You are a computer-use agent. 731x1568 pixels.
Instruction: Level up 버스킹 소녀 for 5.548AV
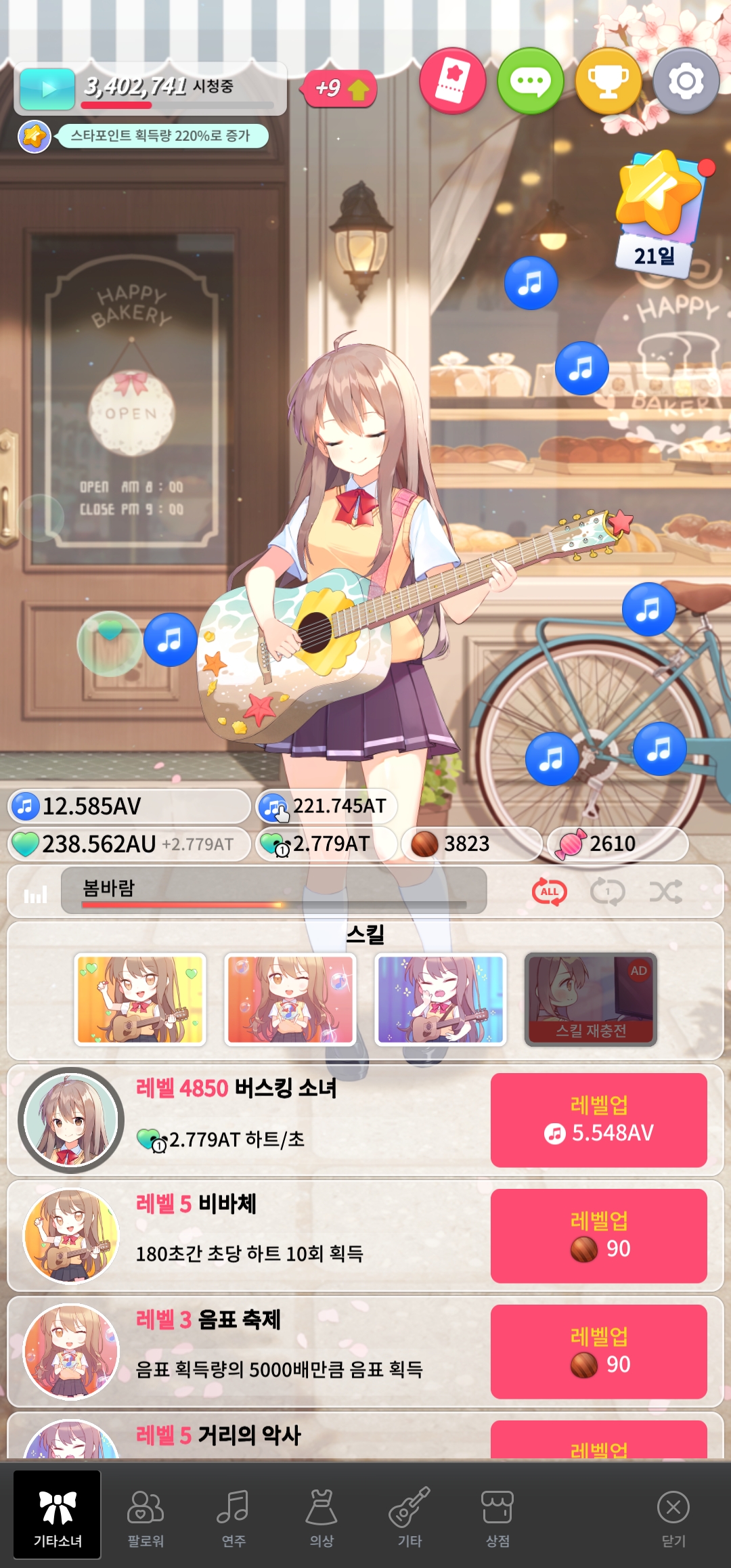click(598, 1119)
